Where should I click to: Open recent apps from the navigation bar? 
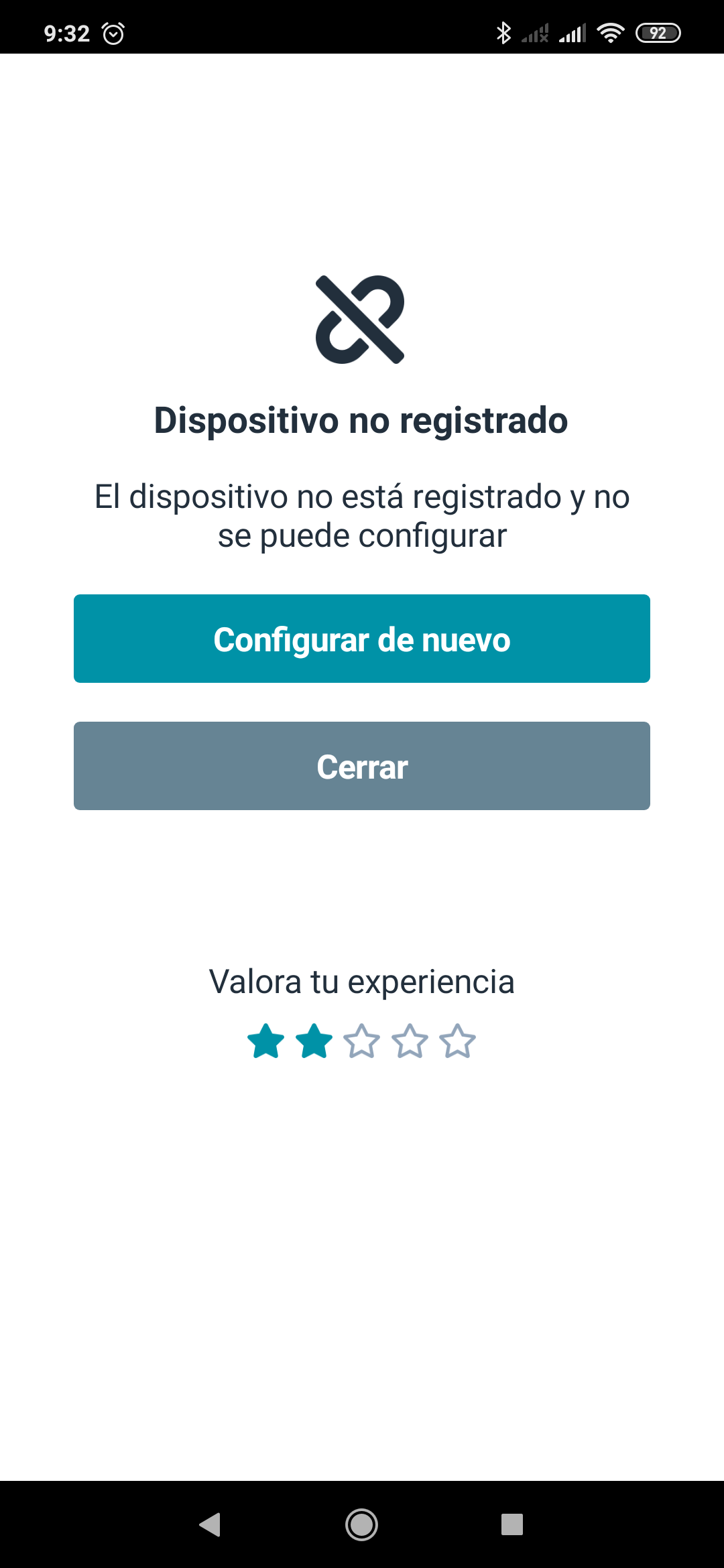[x=512, y=1524]
